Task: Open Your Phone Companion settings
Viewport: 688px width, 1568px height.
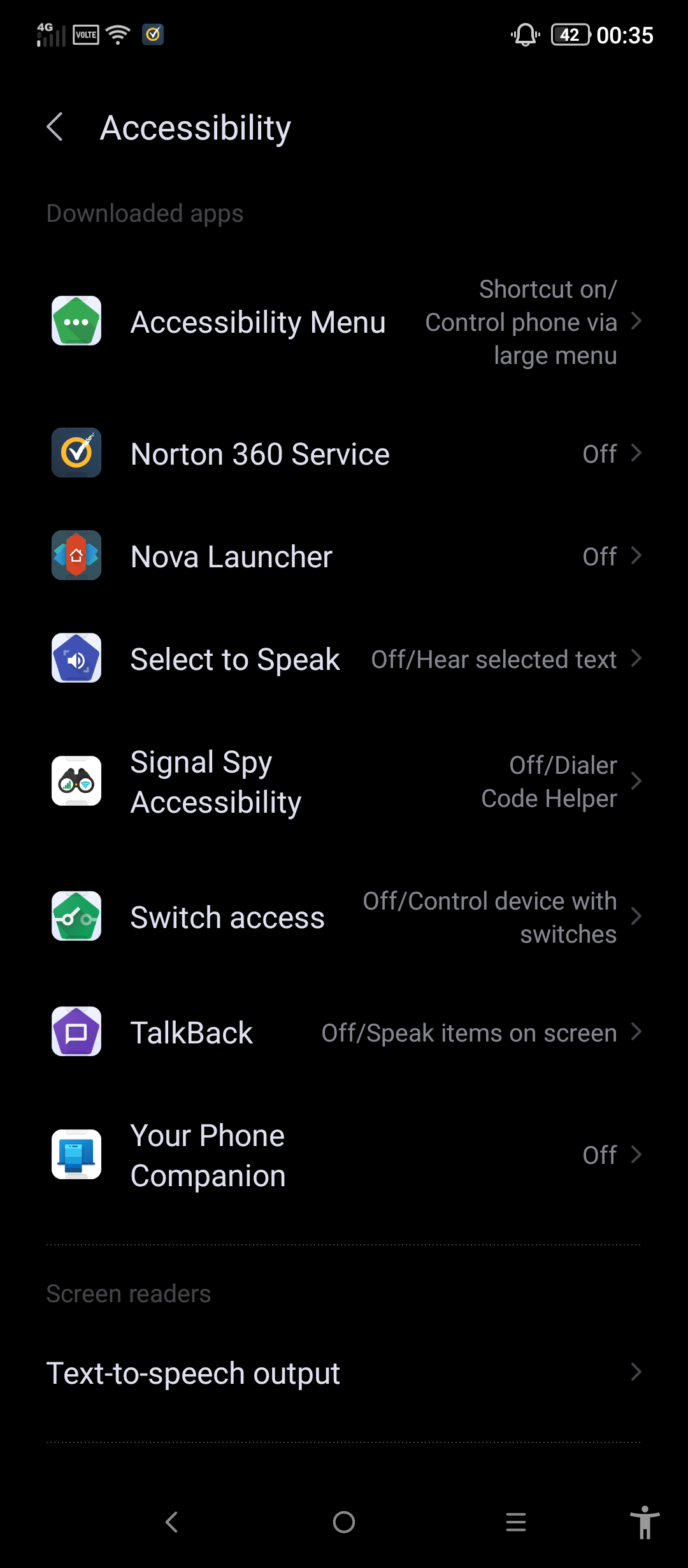Action: click(x=344, y=1155)
